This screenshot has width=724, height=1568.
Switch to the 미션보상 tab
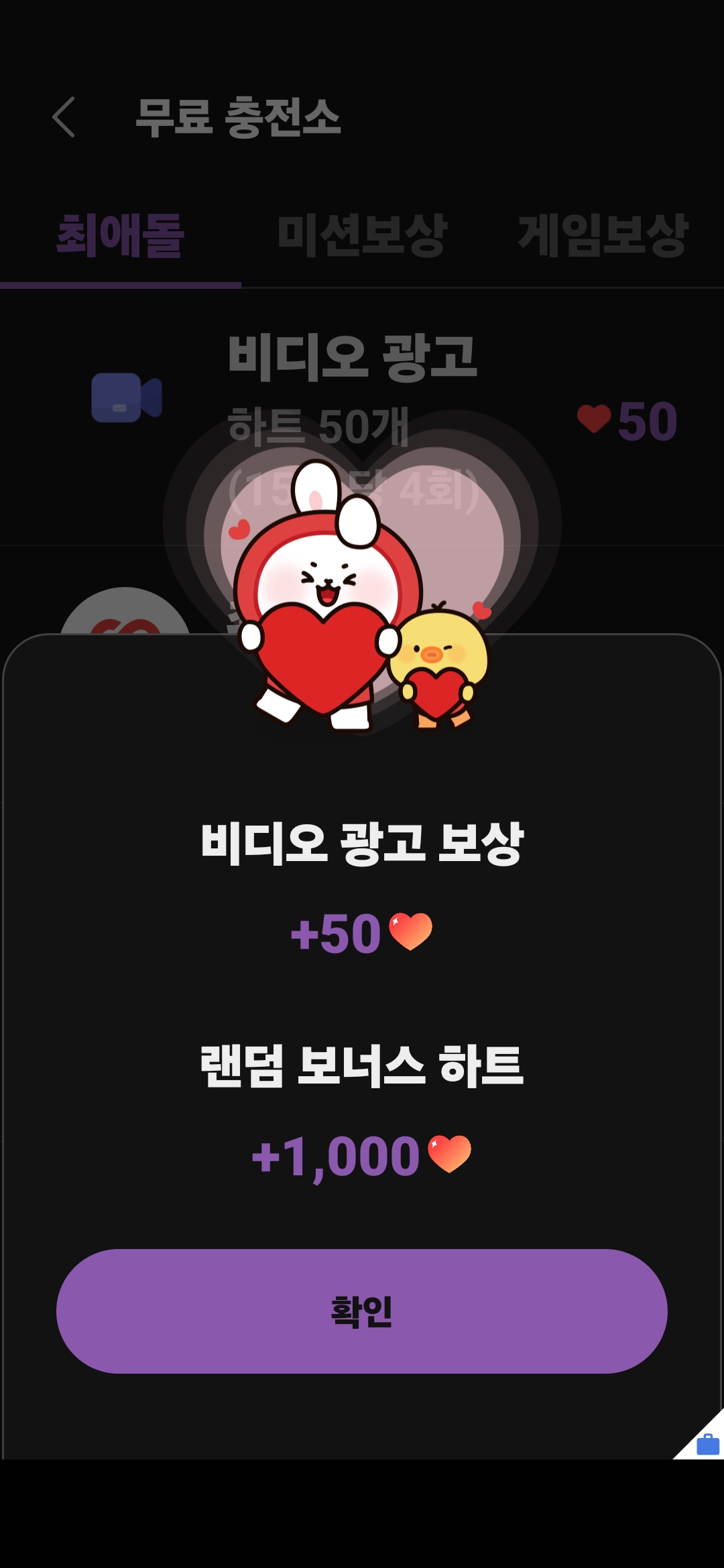(x=361, y=236)
